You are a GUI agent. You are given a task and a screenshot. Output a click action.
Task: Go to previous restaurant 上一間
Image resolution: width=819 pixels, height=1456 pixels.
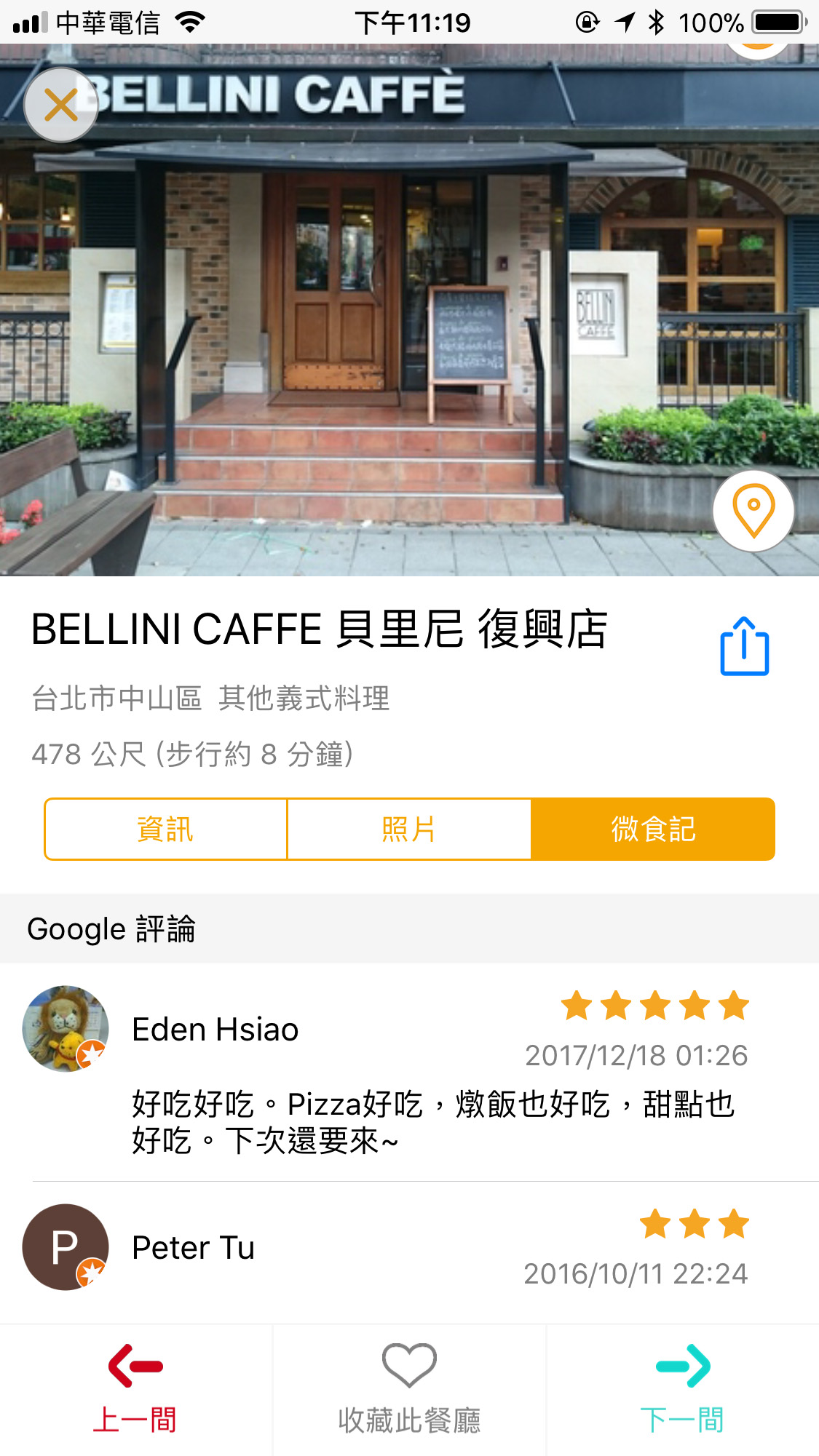[x=135, y=1390]
